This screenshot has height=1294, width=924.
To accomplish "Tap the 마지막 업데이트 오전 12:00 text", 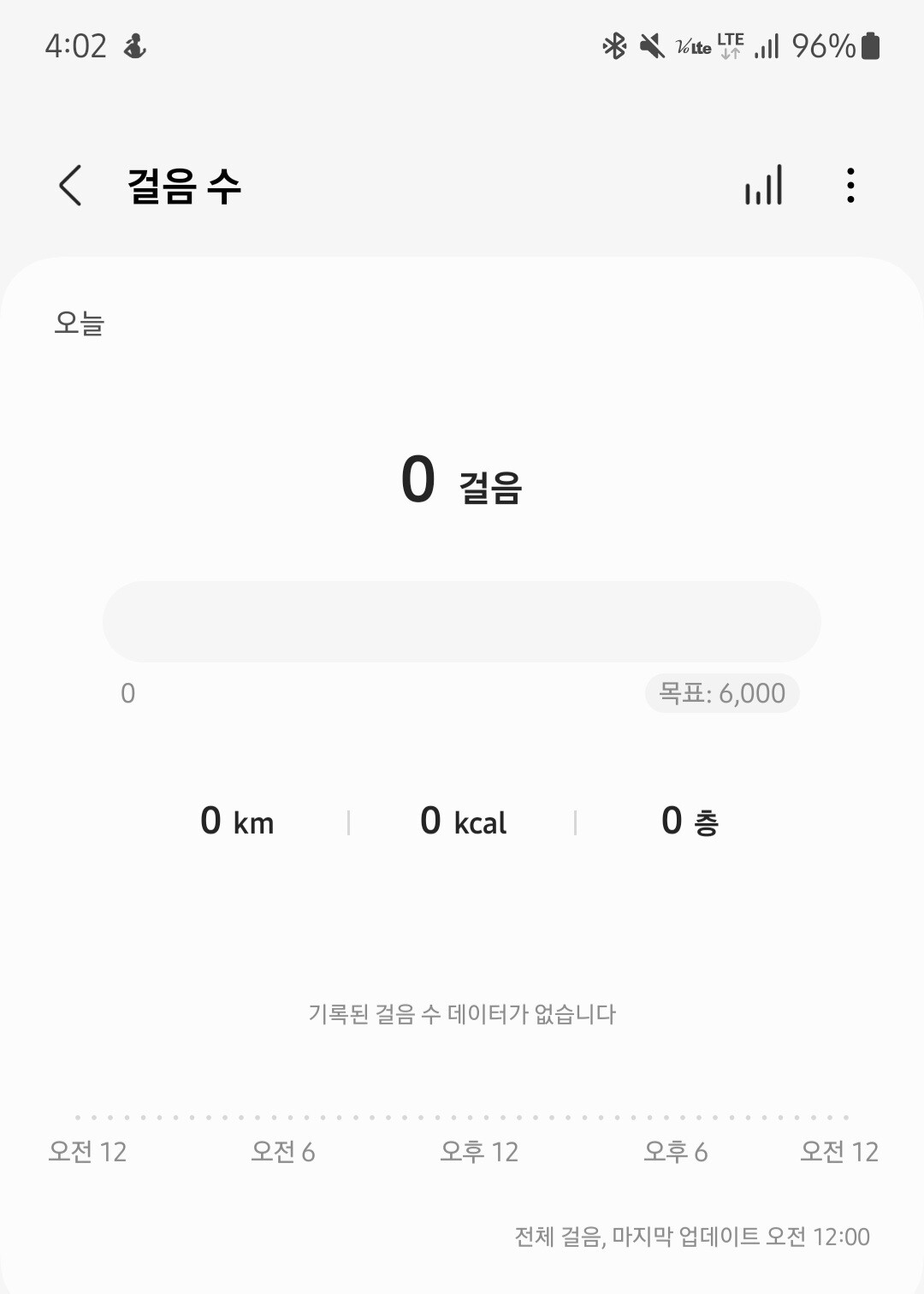I will coord(690,1236).
